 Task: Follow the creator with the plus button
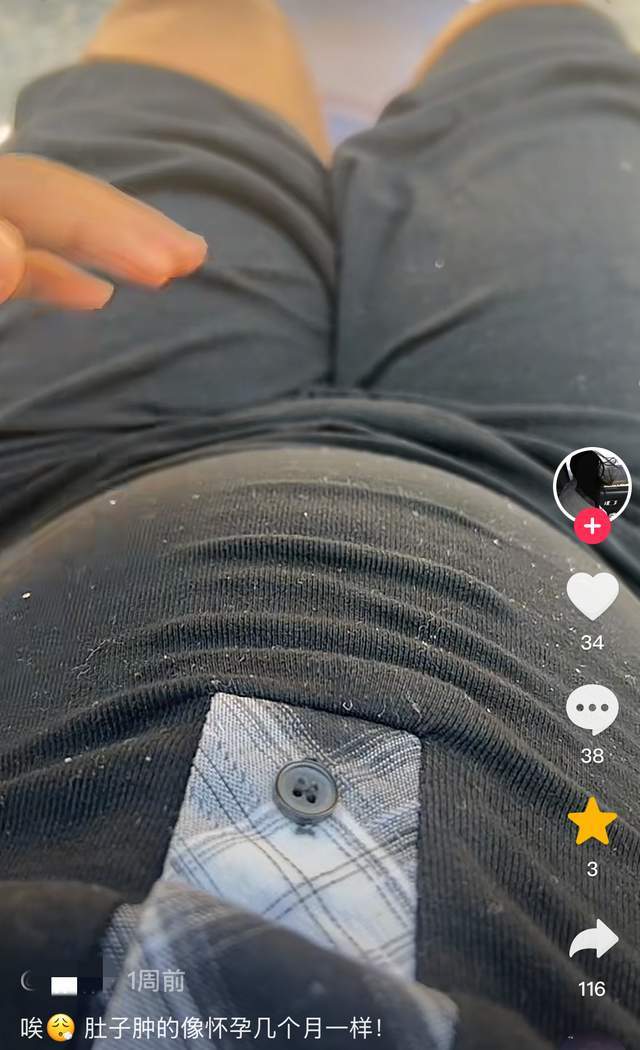point(593,525)
